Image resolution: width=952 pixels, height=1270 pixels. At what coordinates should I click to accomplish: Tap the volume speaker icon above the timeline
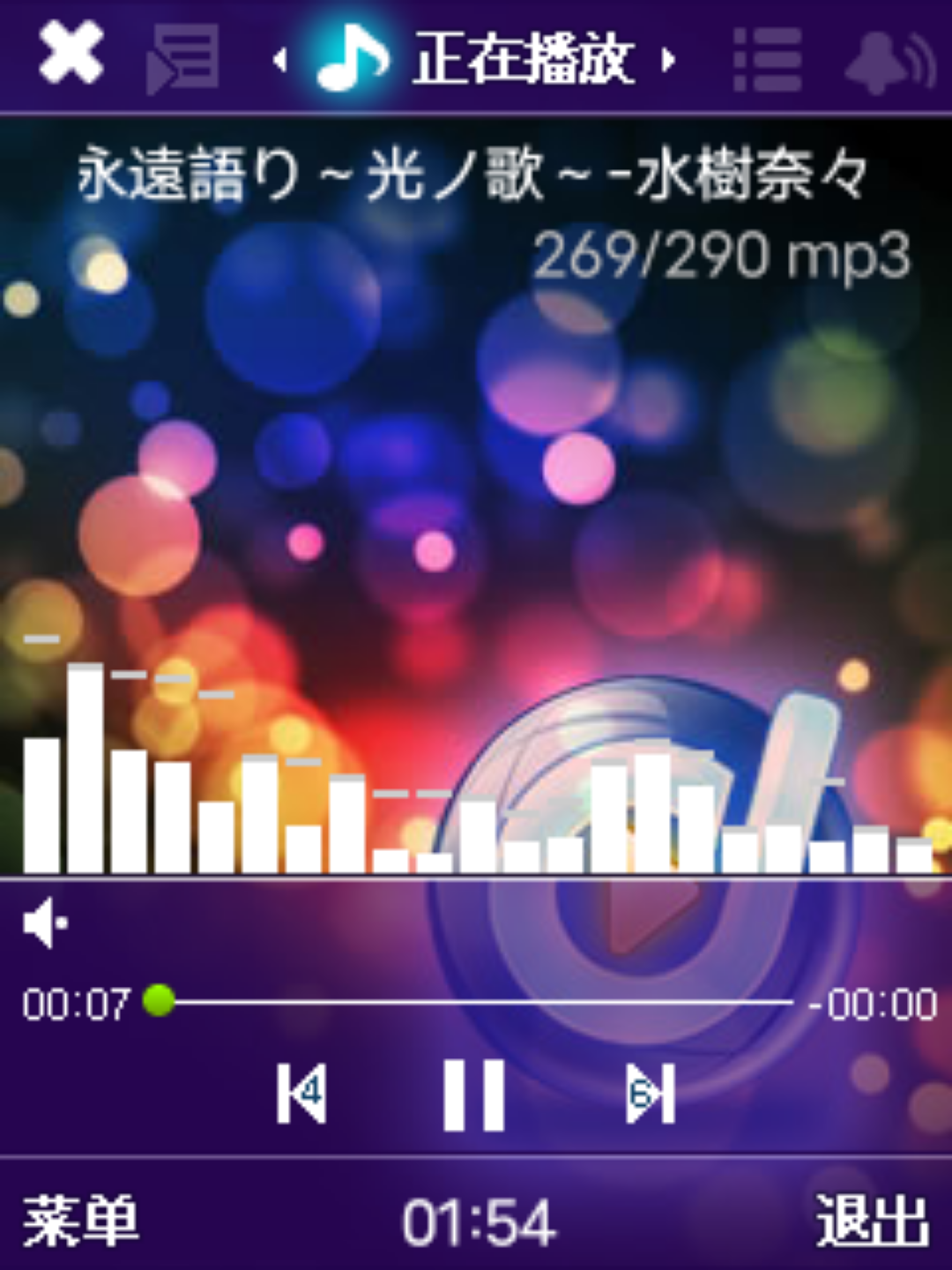point(44,923)
